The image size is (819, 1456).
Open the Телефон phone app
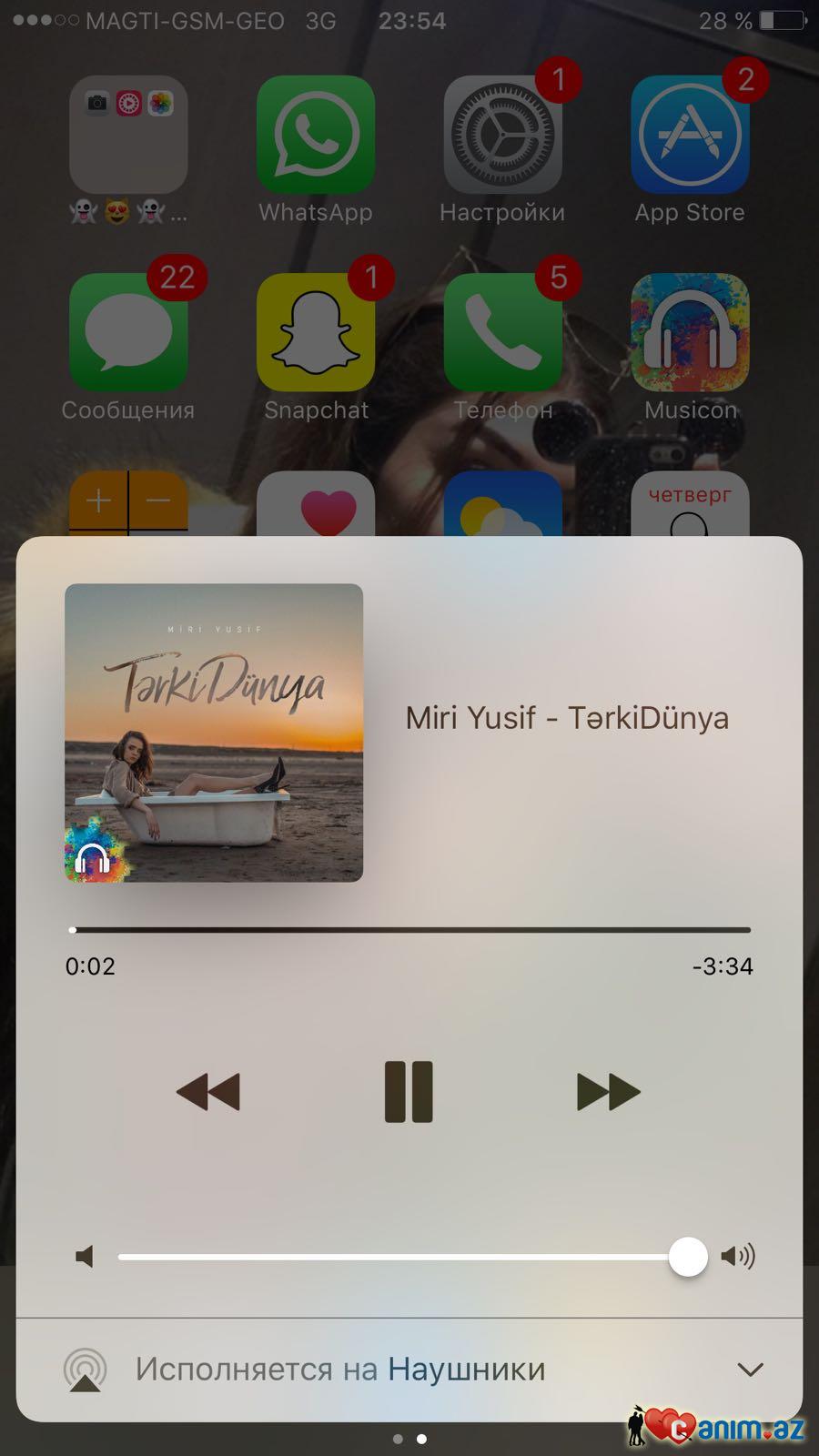(502, 333)
